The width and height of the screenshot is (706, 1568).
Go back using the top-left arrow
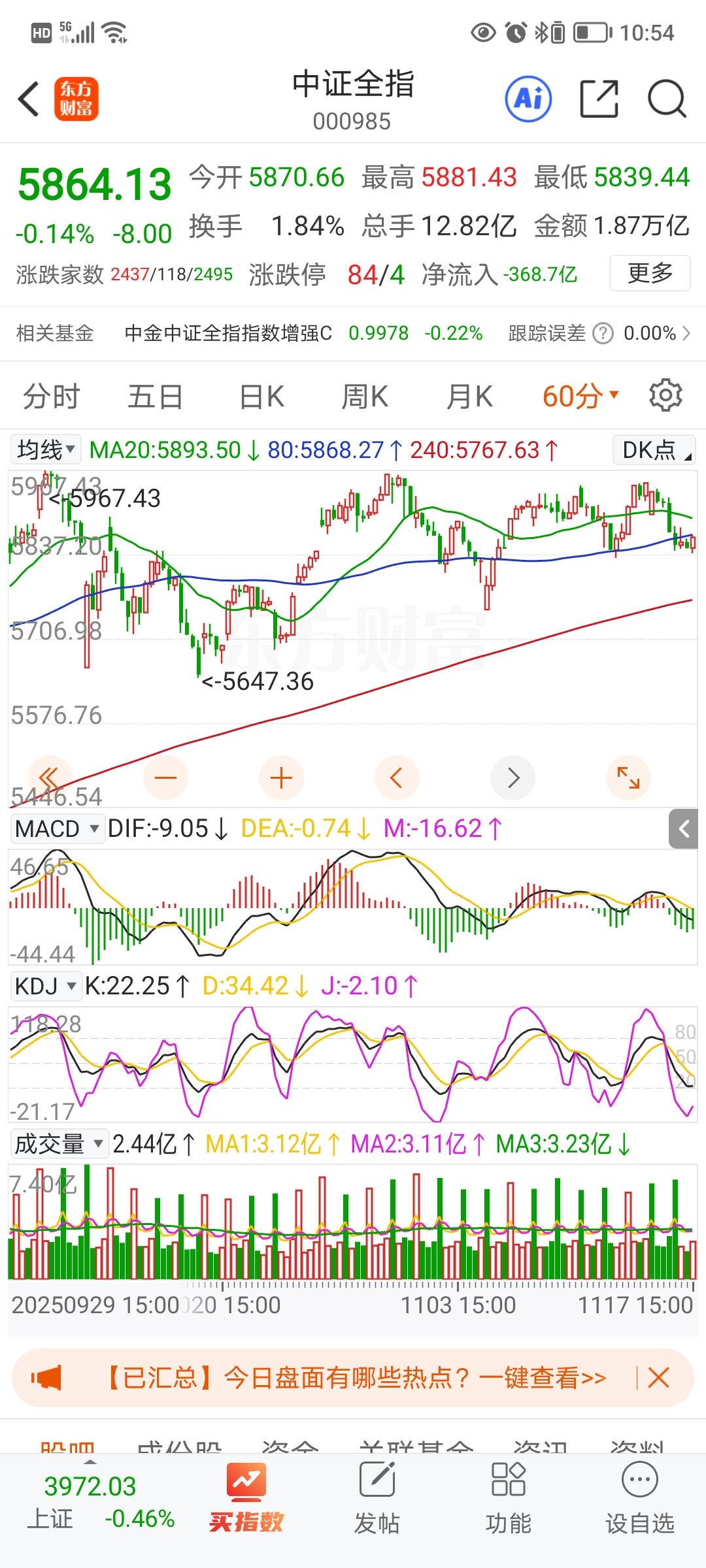click(29, 99)
